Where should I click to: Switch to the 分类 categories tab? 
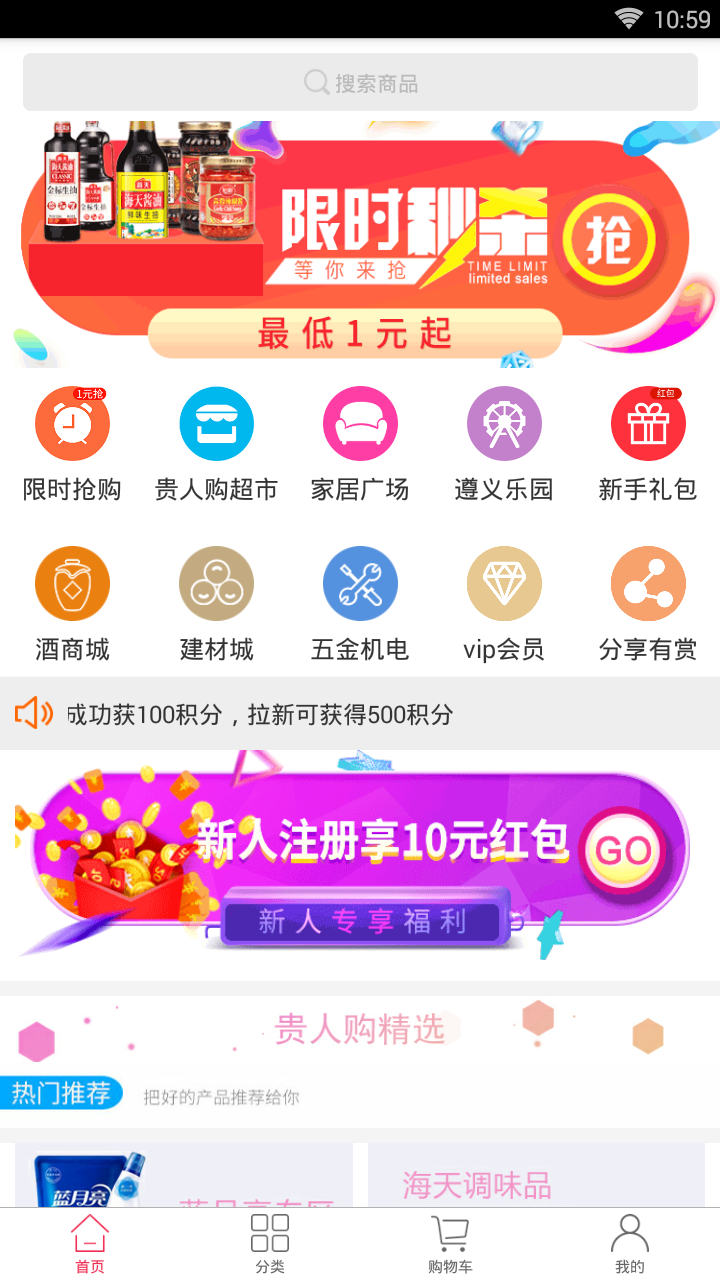[270, 1244]
